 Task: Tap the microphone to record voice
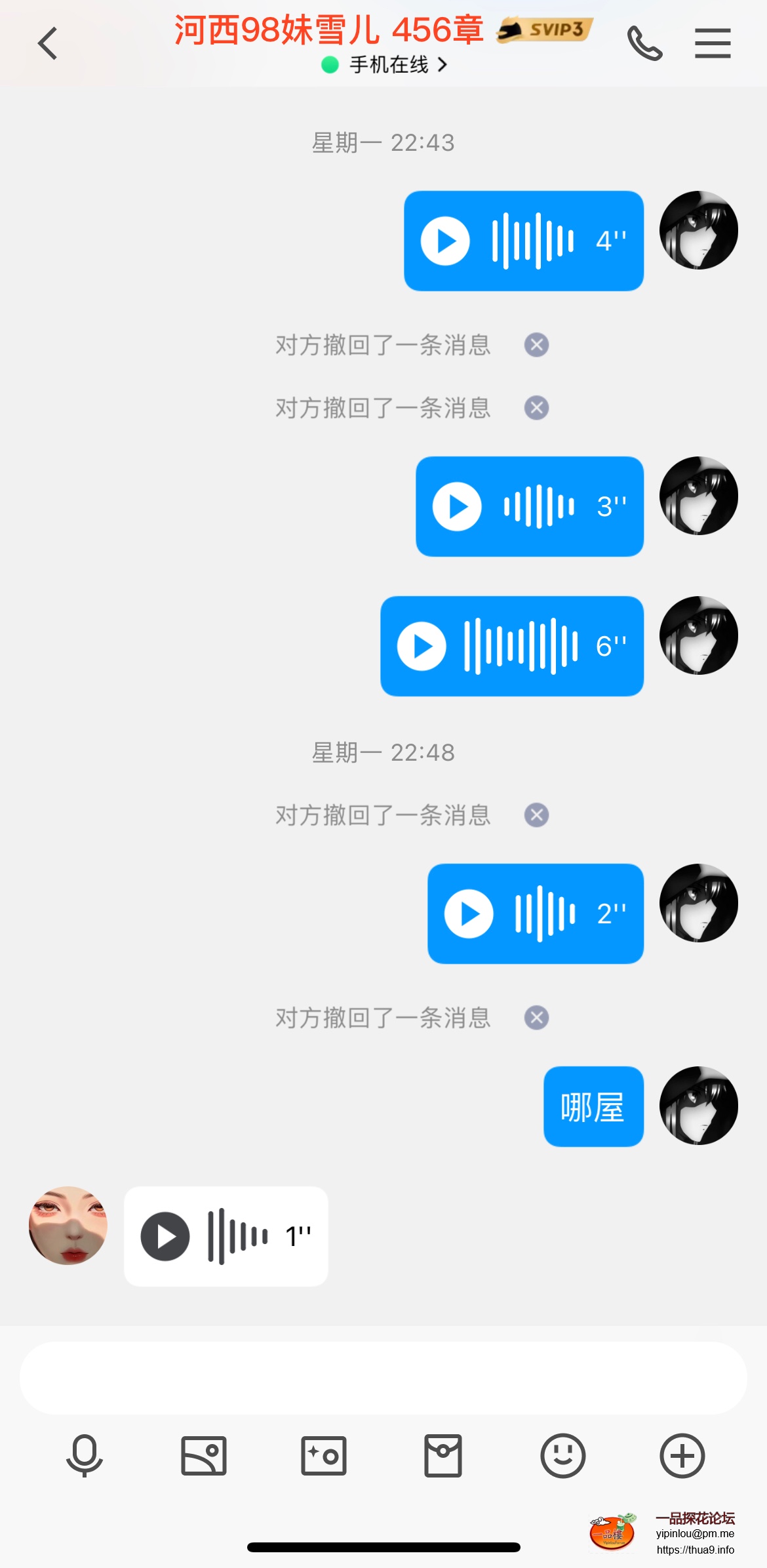coord(85,1455)
